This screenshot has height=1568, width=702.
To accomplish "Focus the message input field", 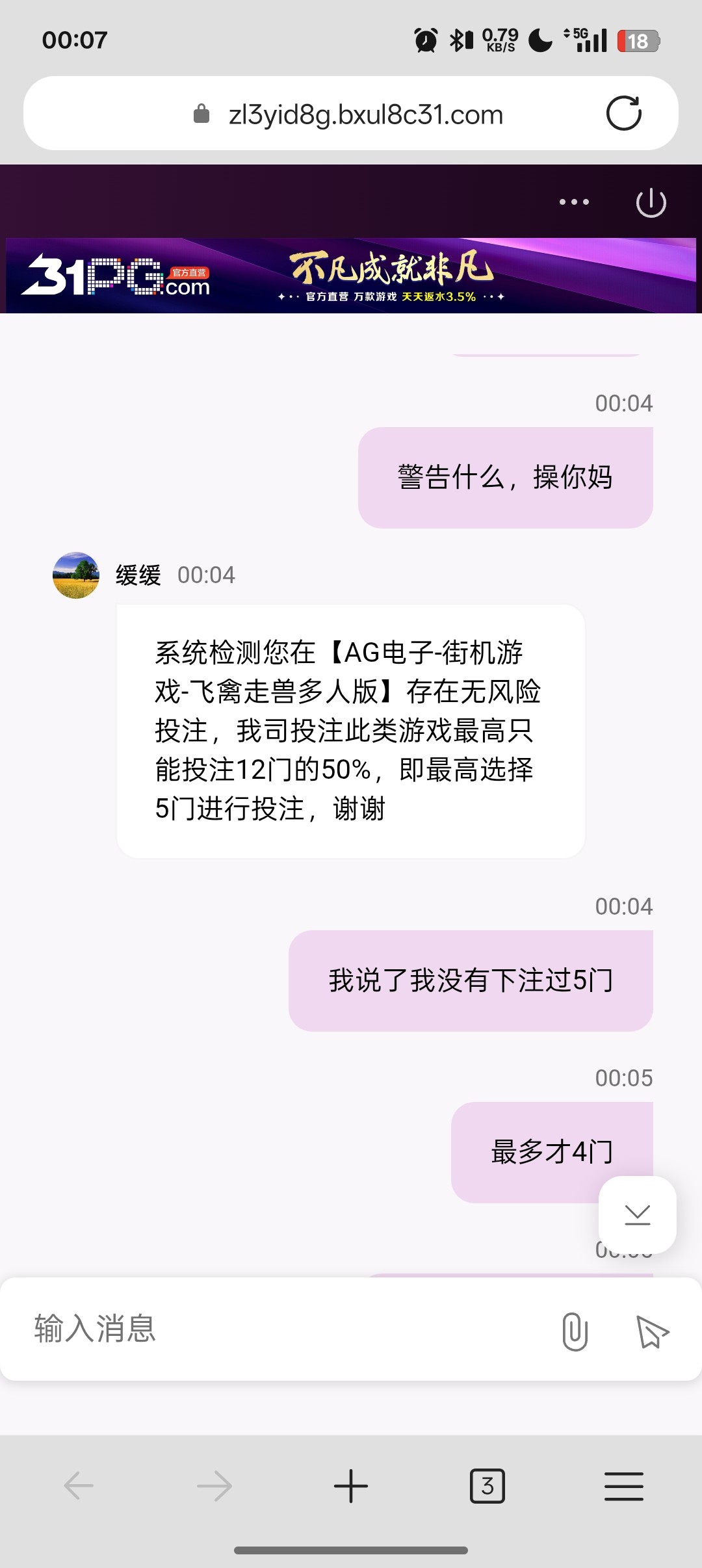I will pyautogui.click(x=286, y=1328).
